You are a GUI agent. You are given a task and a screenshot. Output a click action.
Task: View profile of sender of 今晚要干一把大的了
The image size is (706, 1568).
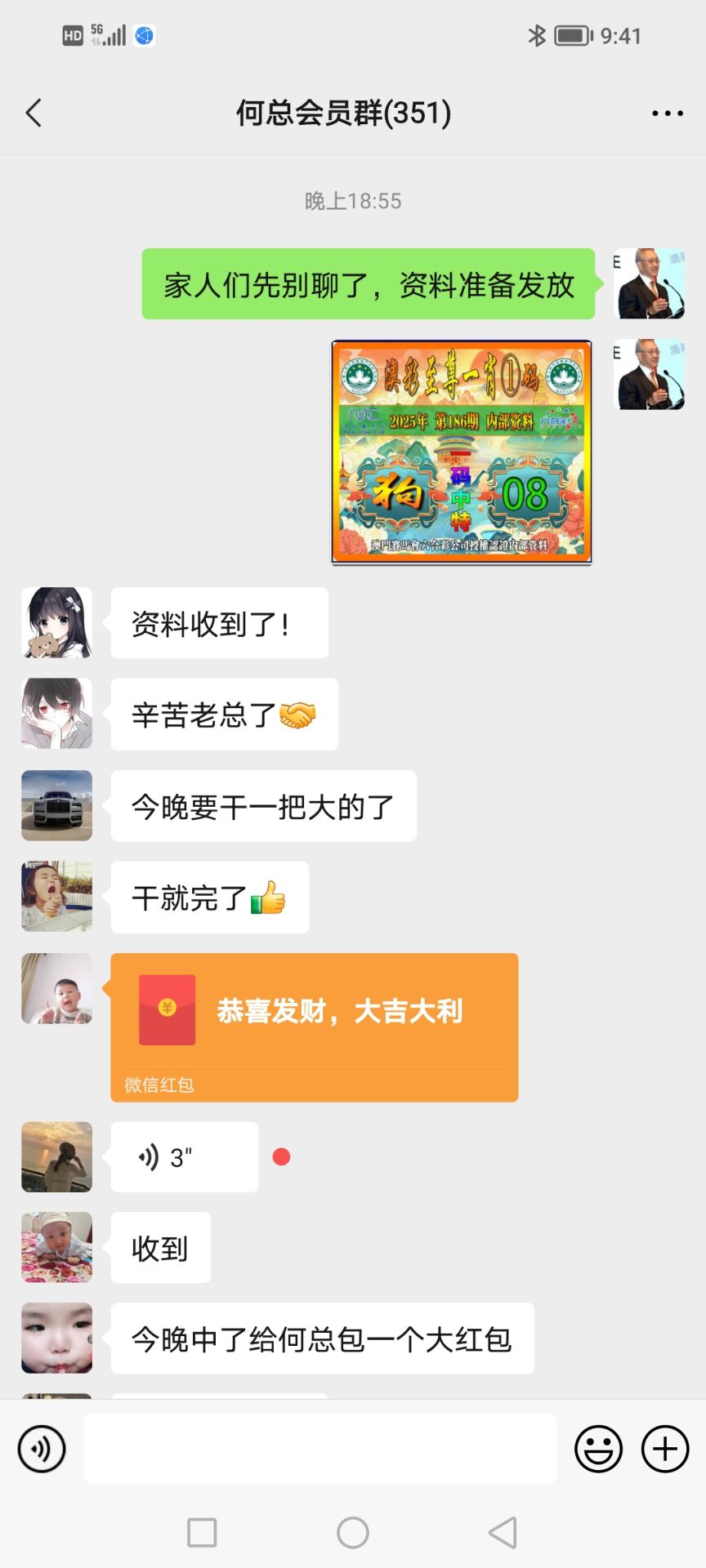point(56,805)
